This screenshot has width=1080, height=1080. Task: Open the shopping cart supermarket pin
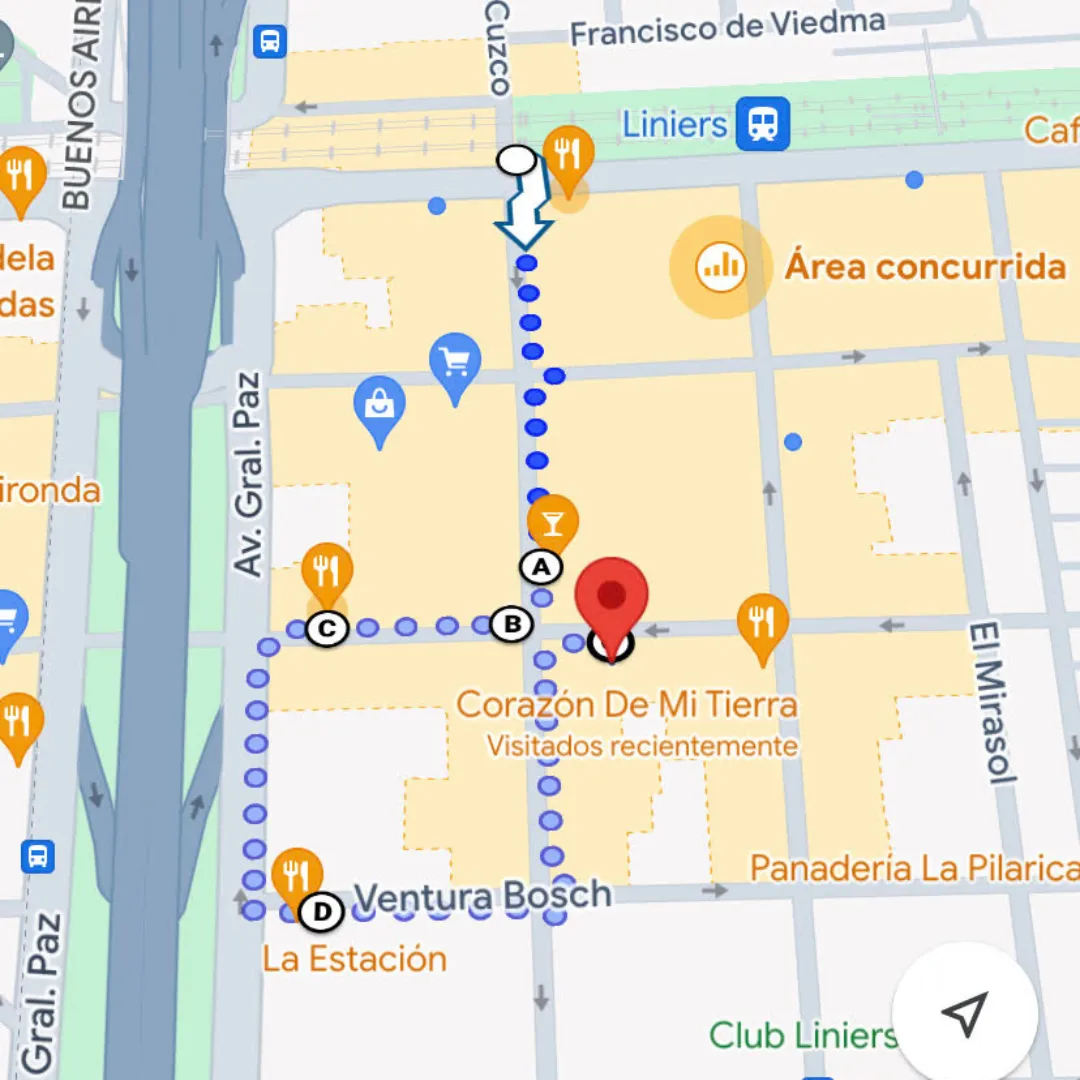455,363
